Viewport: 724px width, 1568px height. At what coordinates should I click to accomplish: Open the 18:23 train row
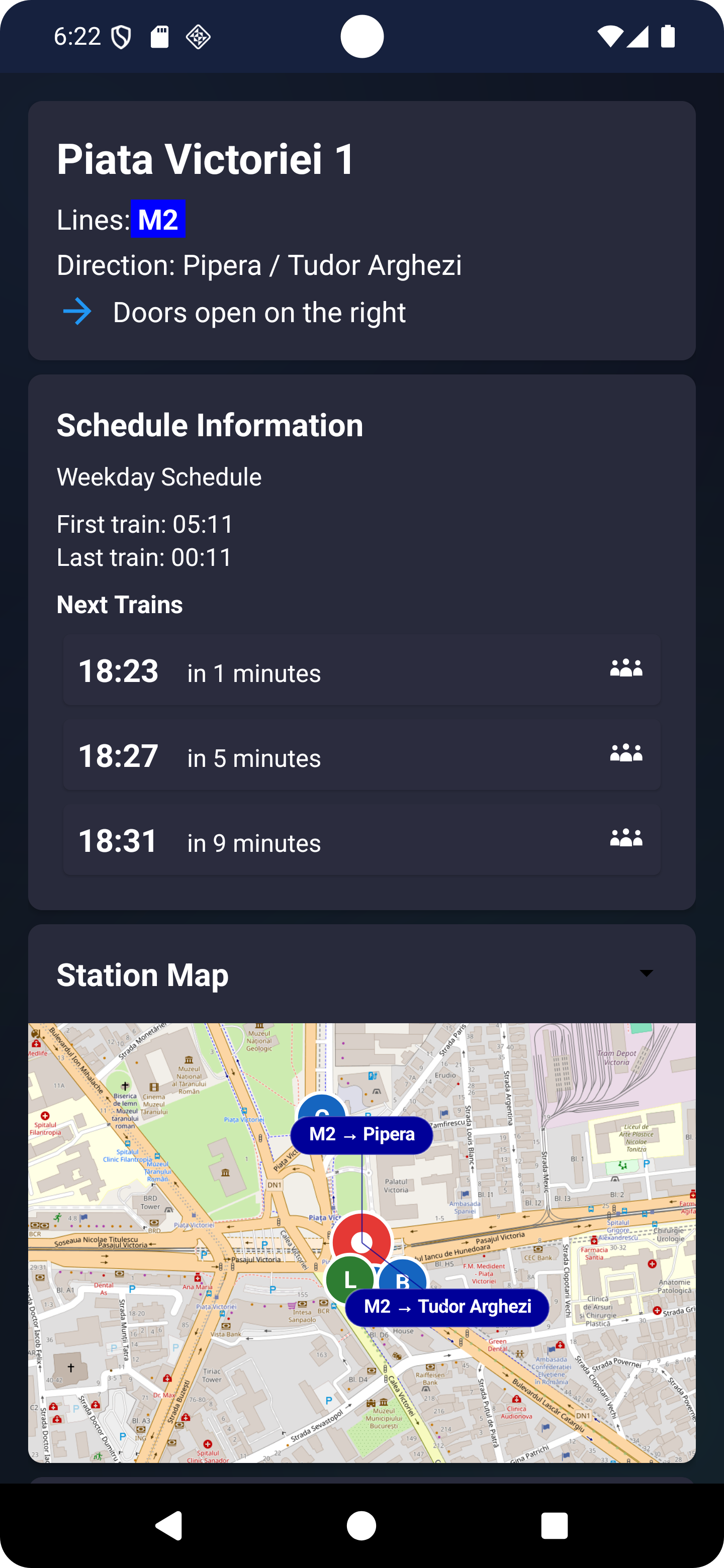pos(361,670)
